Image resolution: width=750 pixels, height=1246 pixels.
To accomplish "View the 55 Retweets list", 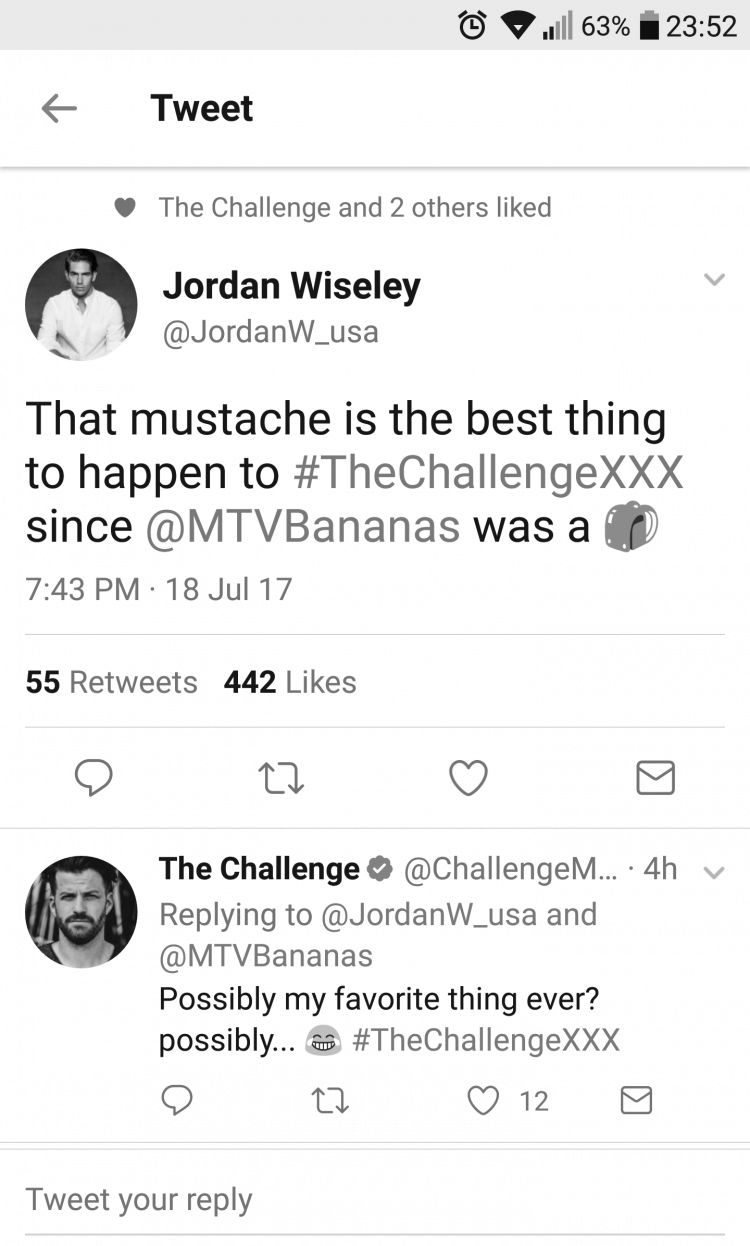I will point(112,682).
